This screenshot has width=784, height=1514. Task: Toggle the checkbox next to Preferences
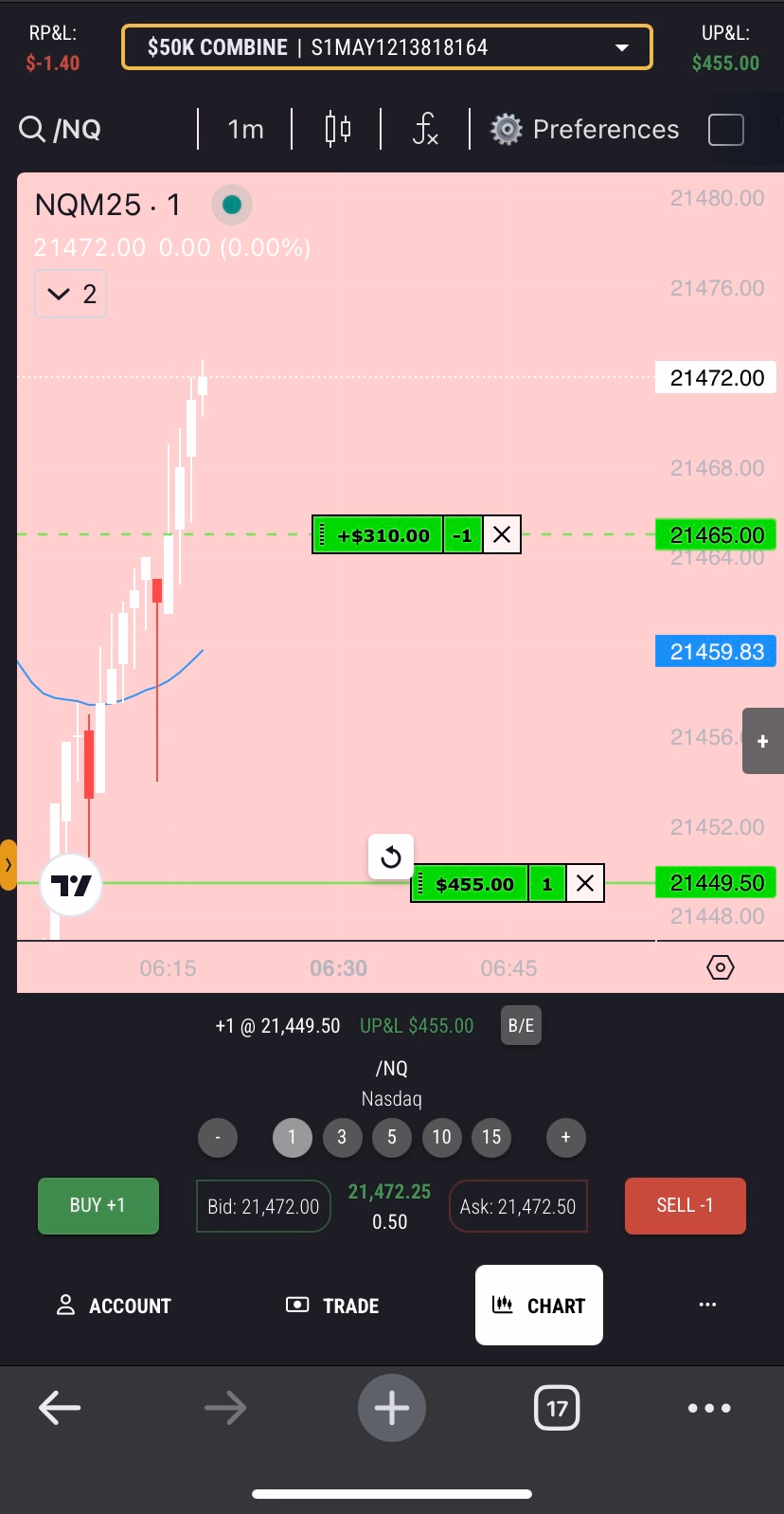coord(725,130)
